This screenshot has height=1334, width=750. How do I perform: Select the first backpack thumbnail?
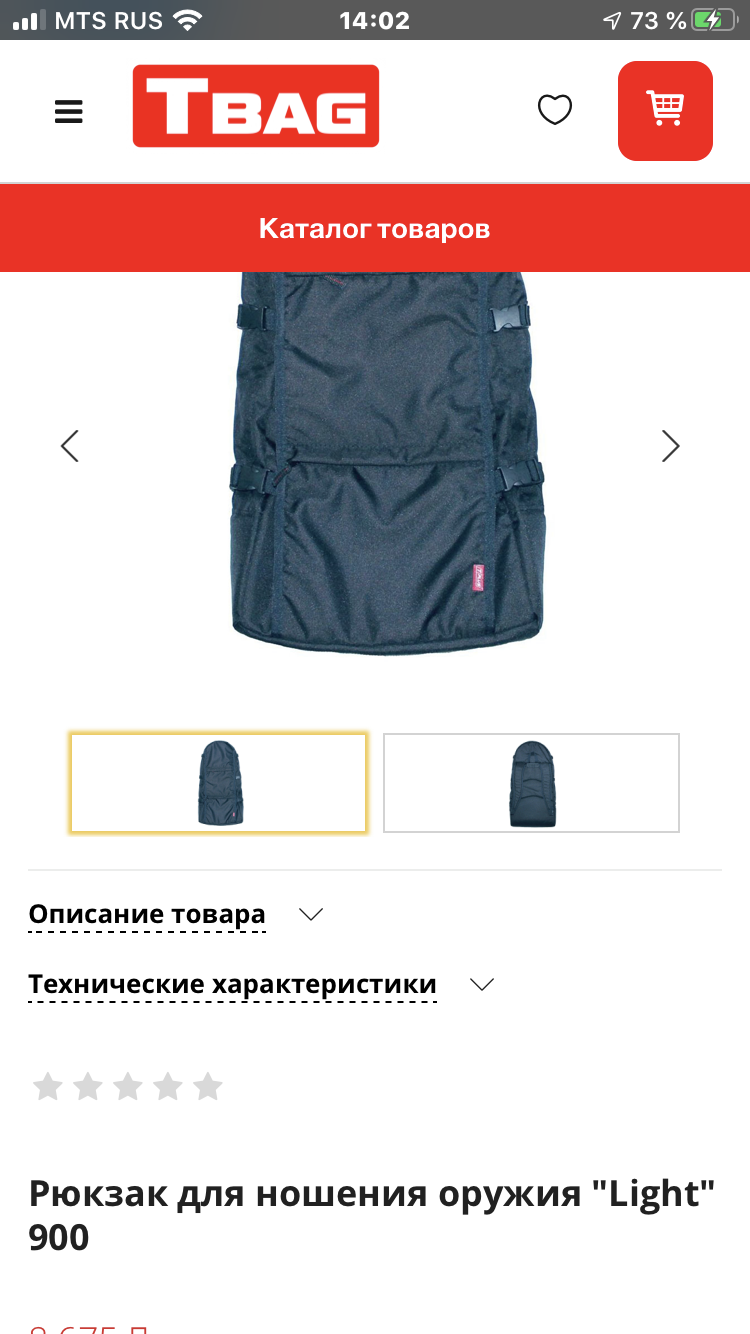pos(219,783)
